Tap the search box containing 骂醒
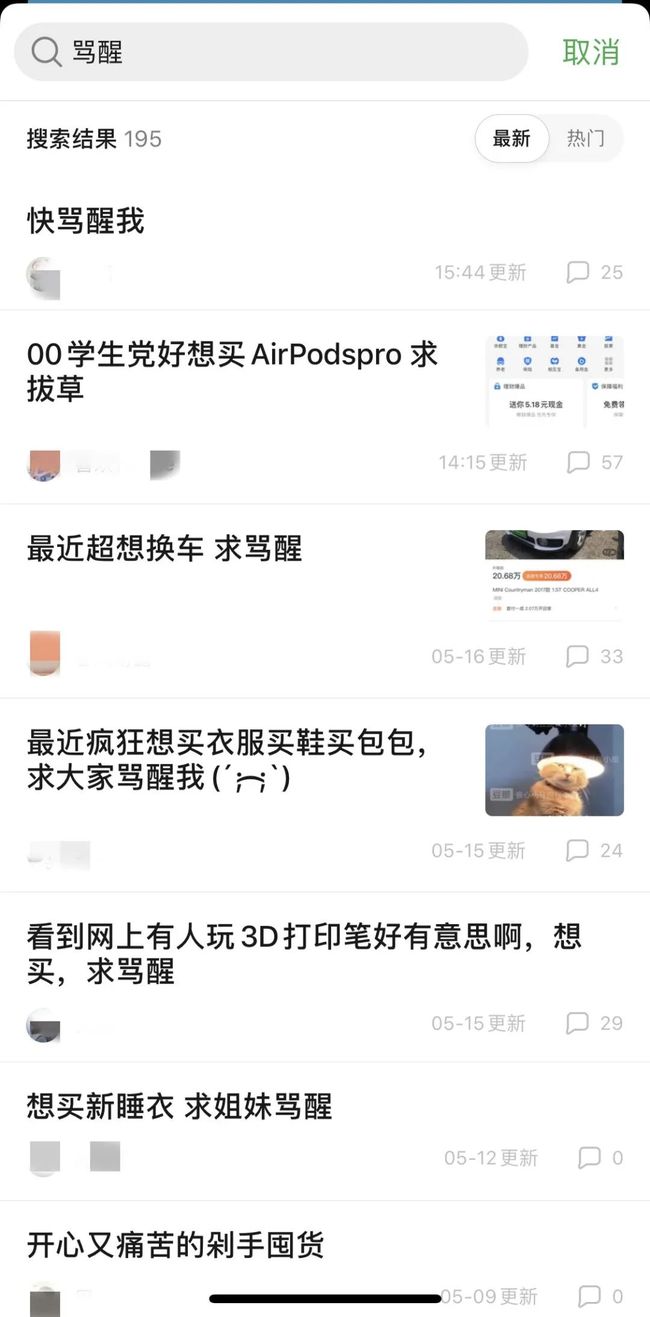 click(x=271, y=52)
